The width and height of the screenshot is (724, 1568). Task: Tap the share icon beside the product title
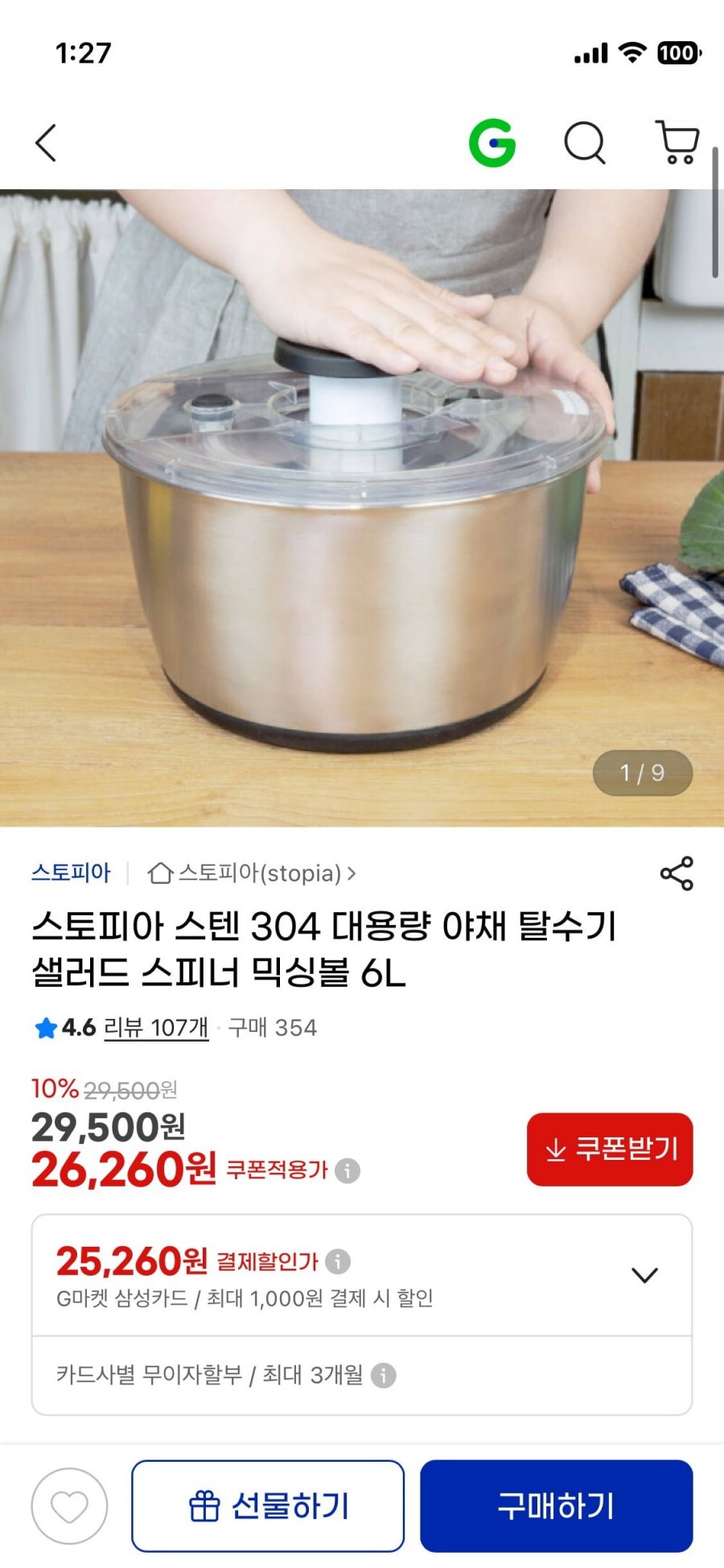678,872
